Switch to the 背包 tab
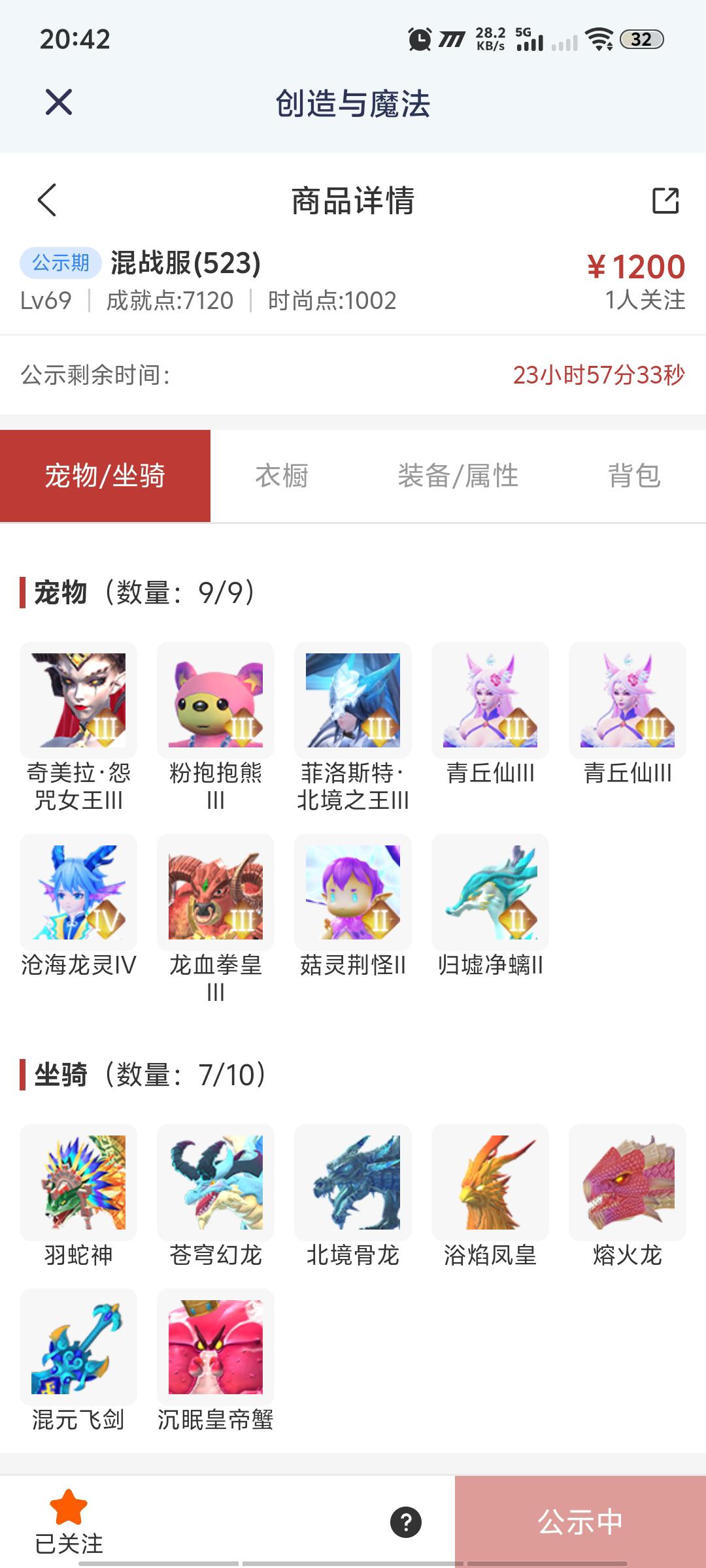 click(x=634, y=476)
